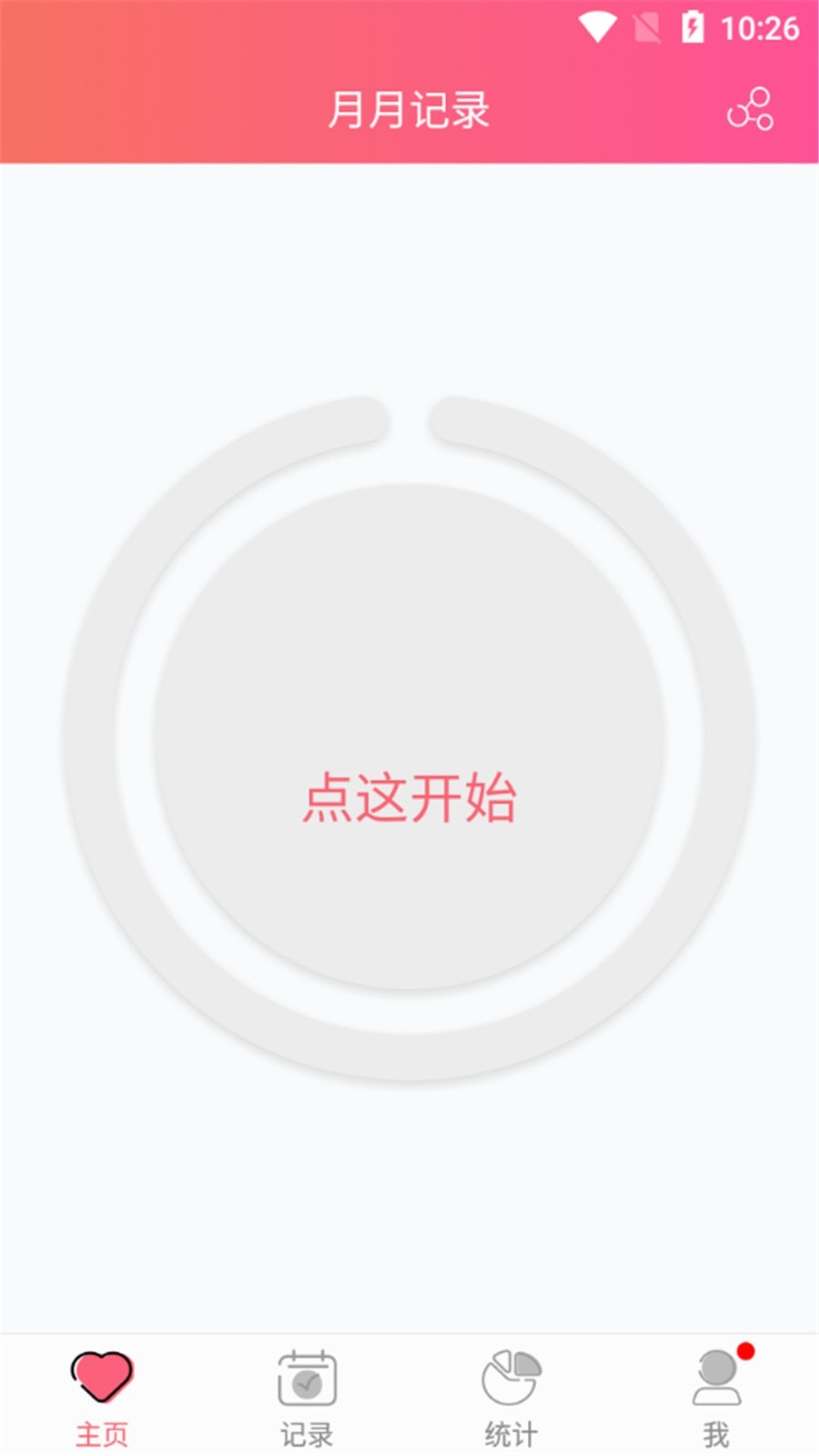Tap the share icon in the top bar
819x1456 pixels.
[x=750, y=109]
